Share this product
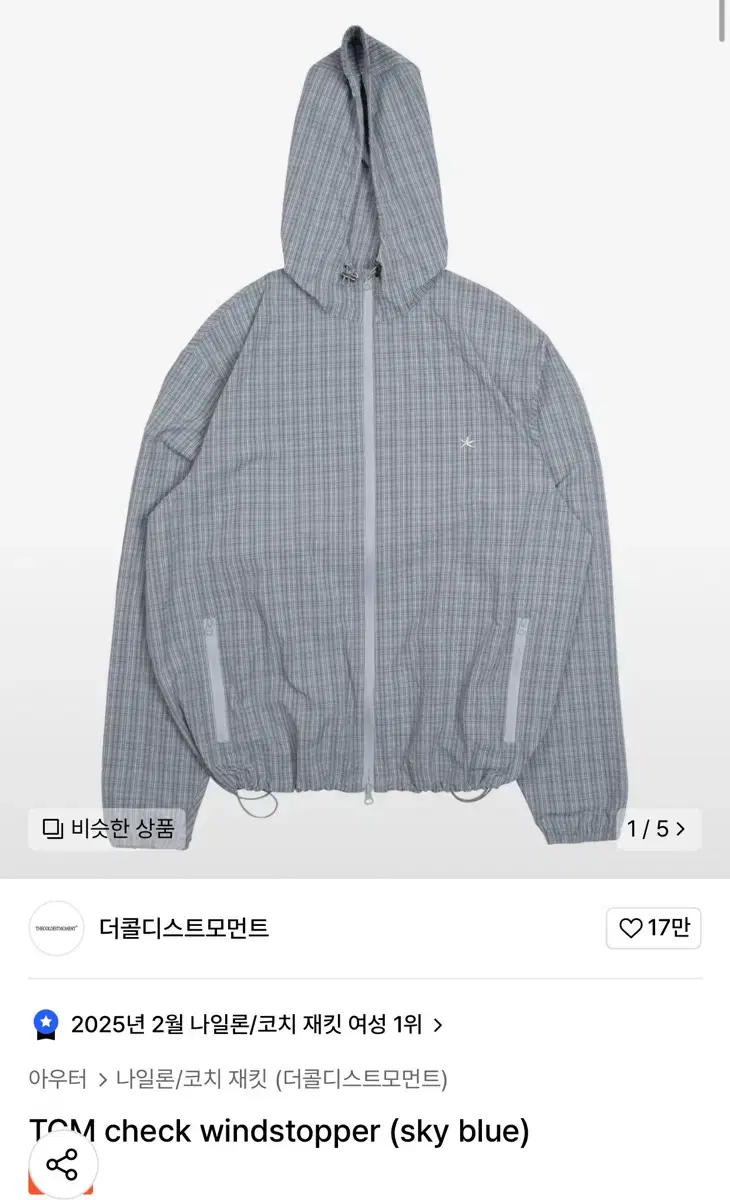Image resolution: width=730 pixels, height=1200 pixels. click(x=62, y=1164)
